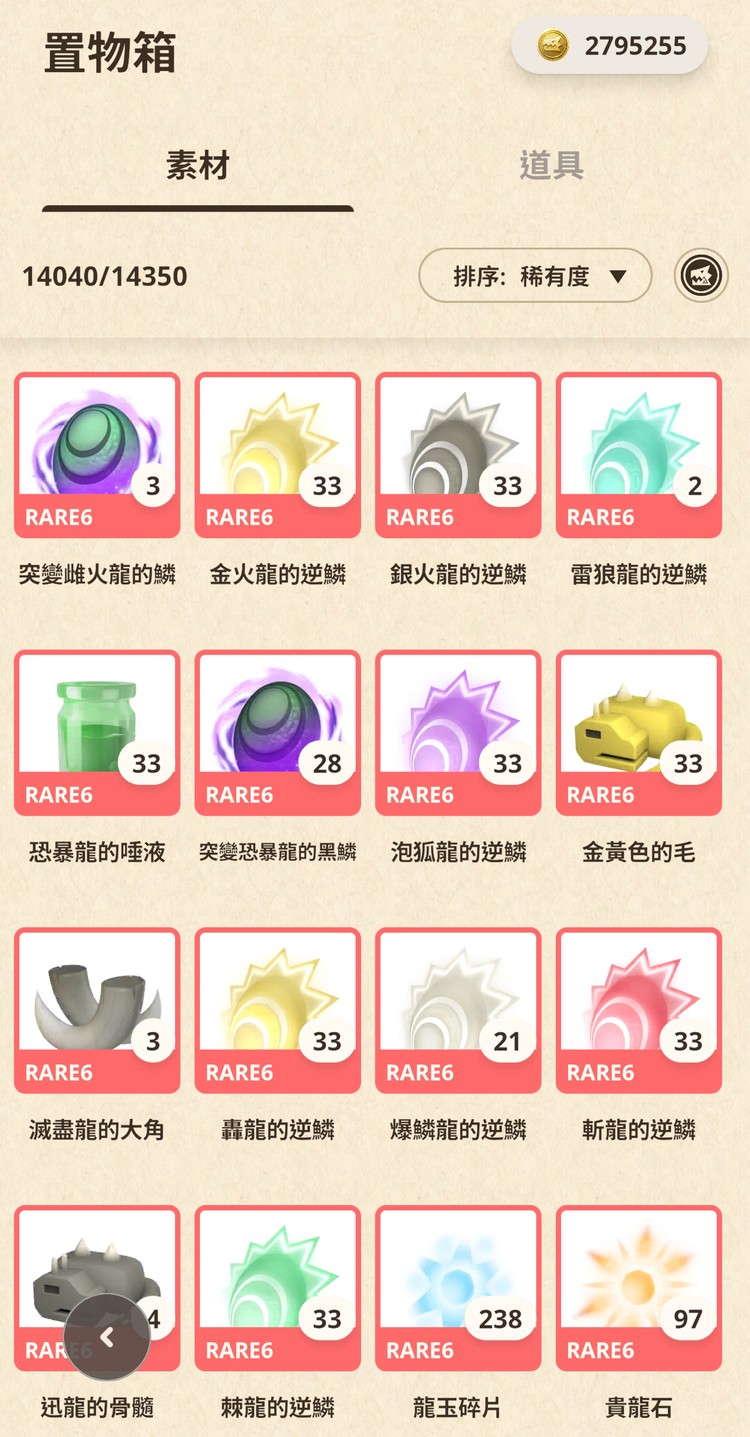The image size is (750, 1437).
Task: Tap the 貴龍石 item card
Action: (x=639, y=1288)
